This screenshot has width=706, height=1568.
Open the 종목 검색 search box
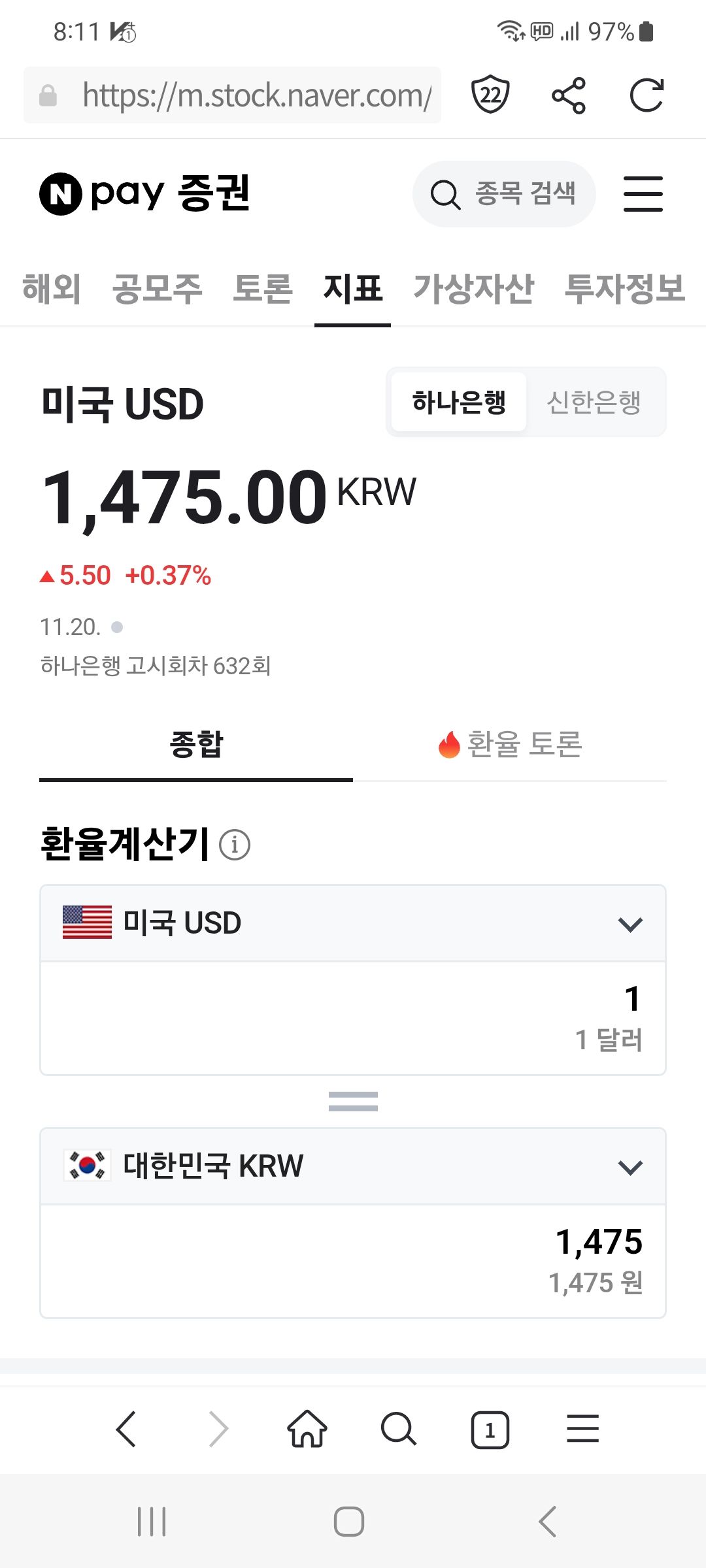click(x=504, y=194)
